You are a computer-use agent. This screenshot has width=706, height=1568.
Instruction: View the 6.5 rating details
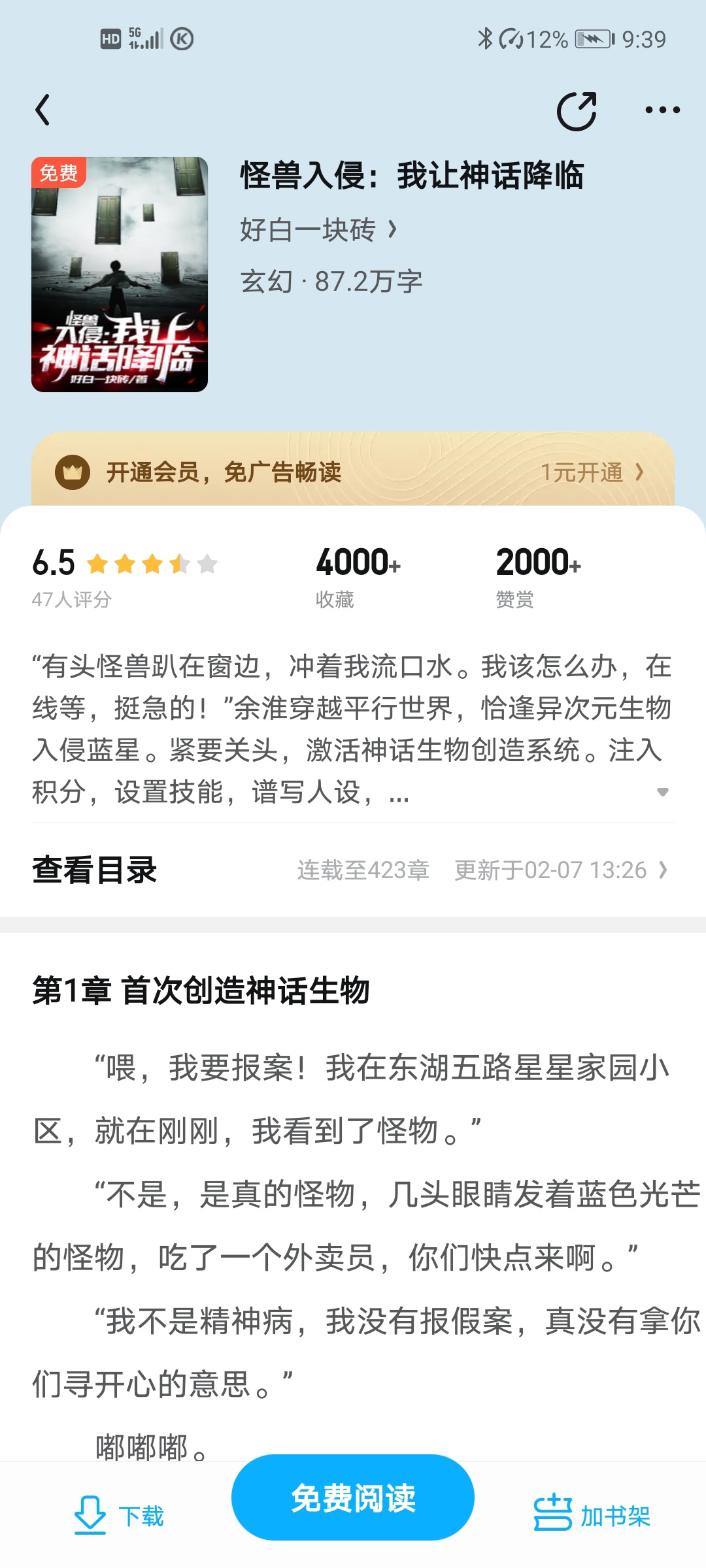click(124, 575)
